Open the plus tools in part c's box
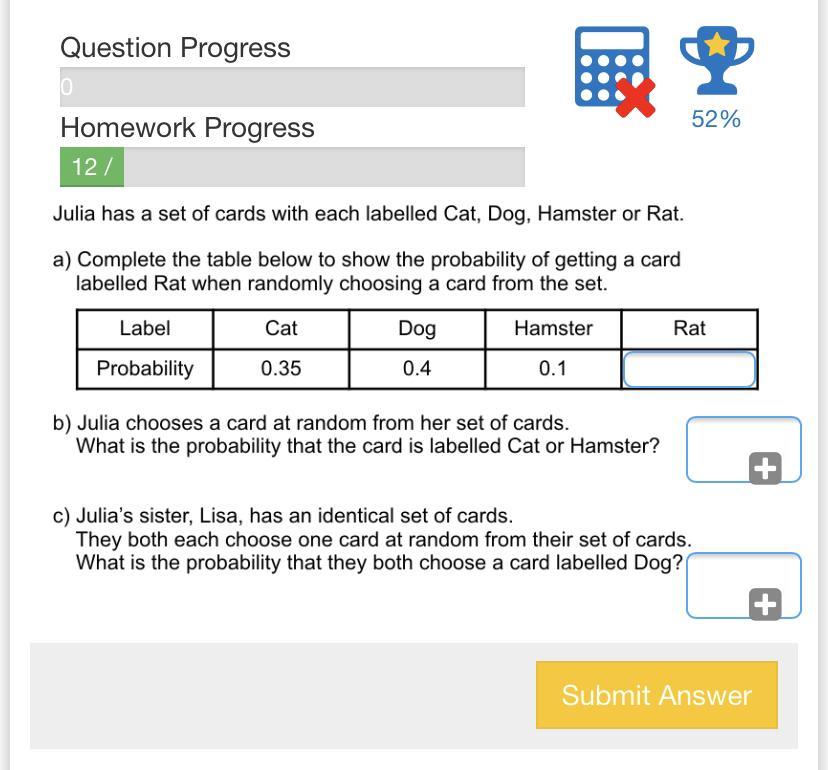 click(x=765, y=603)
